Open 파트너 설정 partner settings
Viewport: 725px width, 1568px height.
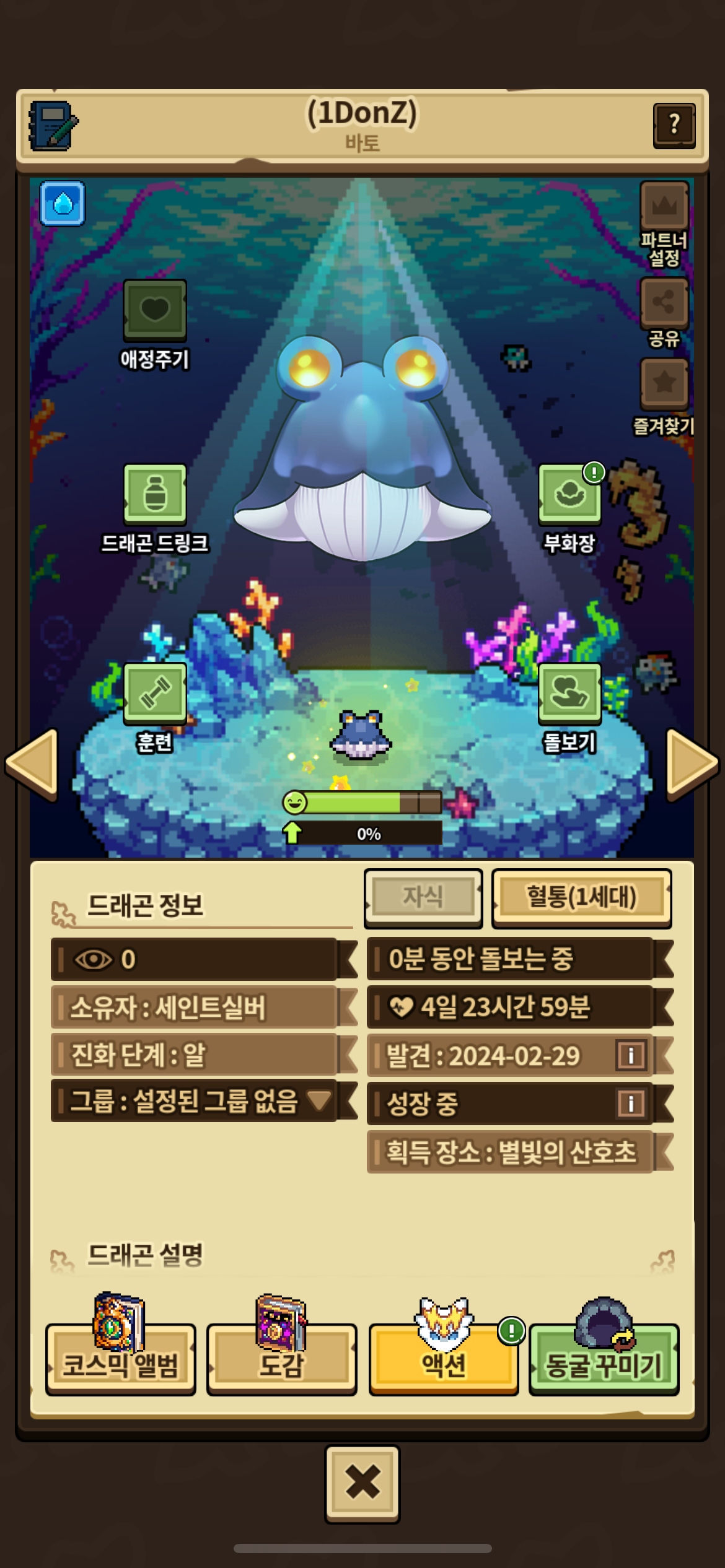664,207
